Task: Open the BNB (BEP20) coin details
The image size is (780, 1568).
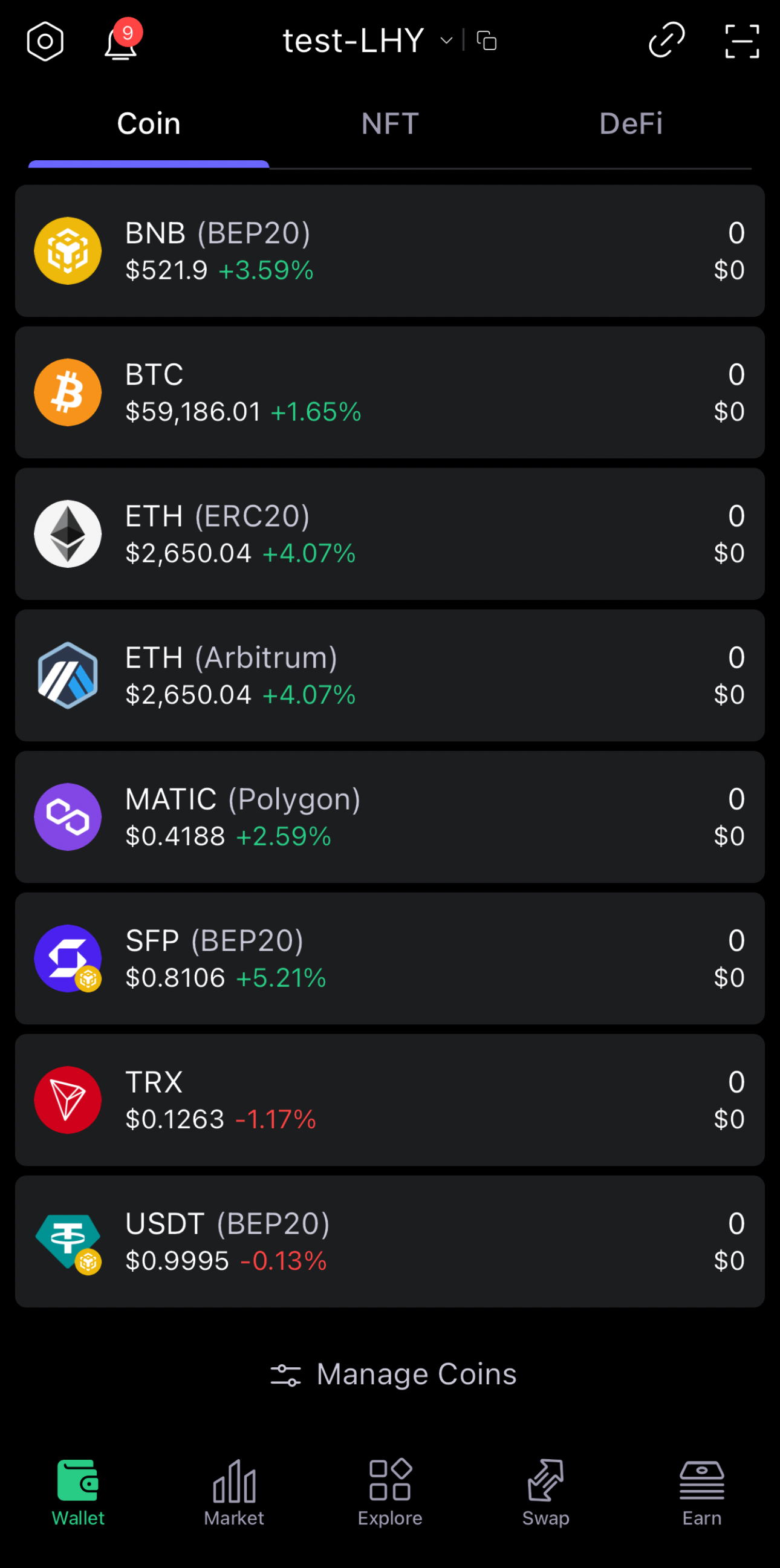Action: point(389,251)
